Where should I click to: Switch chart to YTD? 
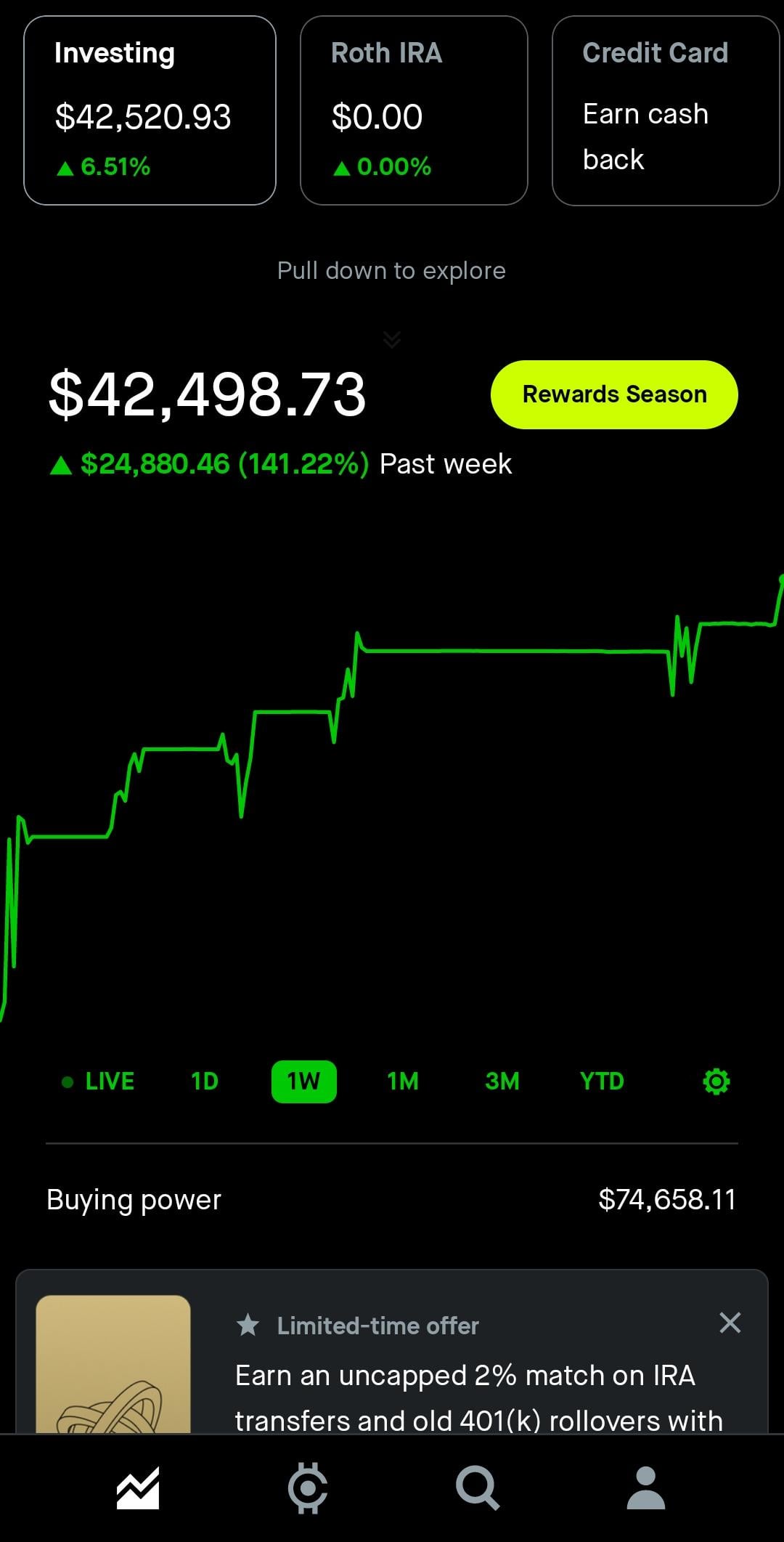602,1082
